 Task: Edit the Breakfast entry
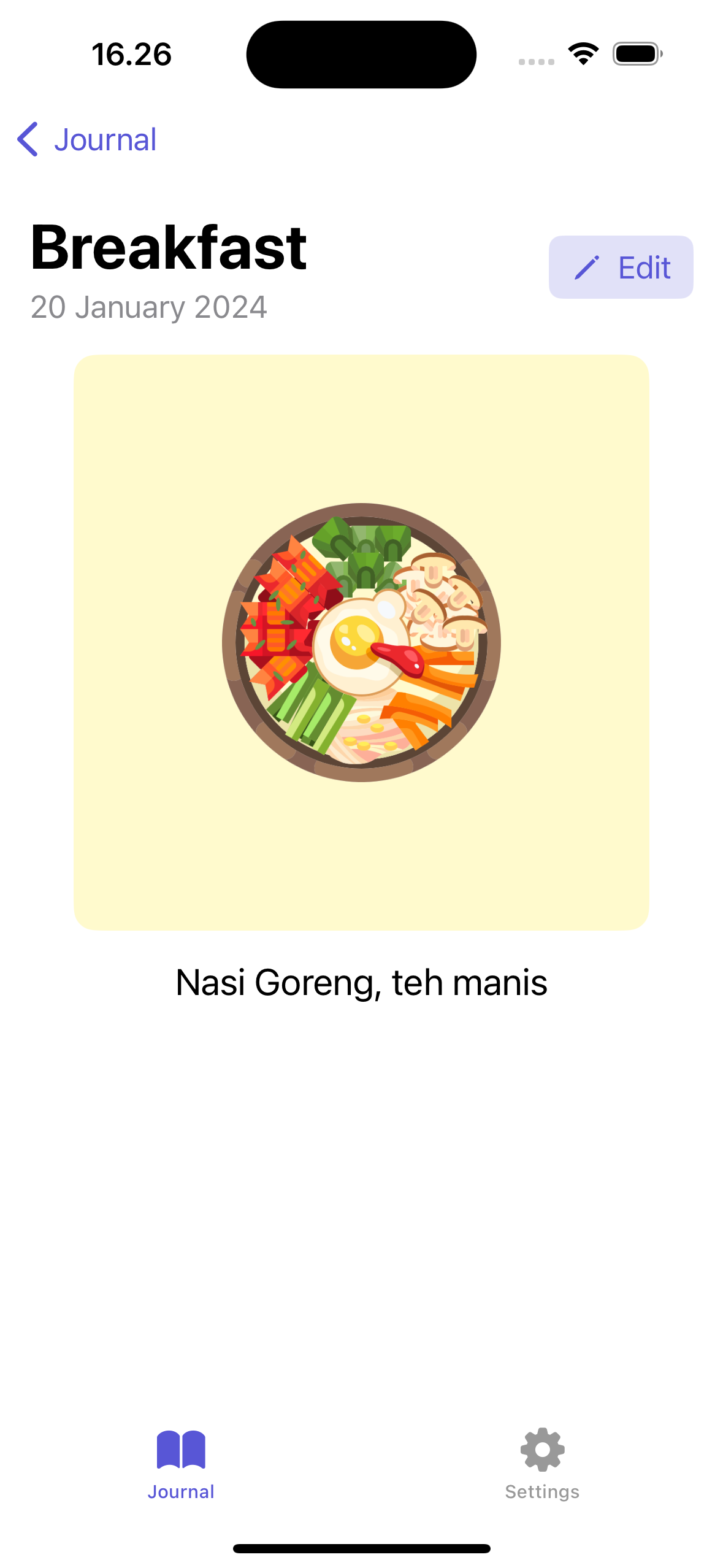point(621,267)
